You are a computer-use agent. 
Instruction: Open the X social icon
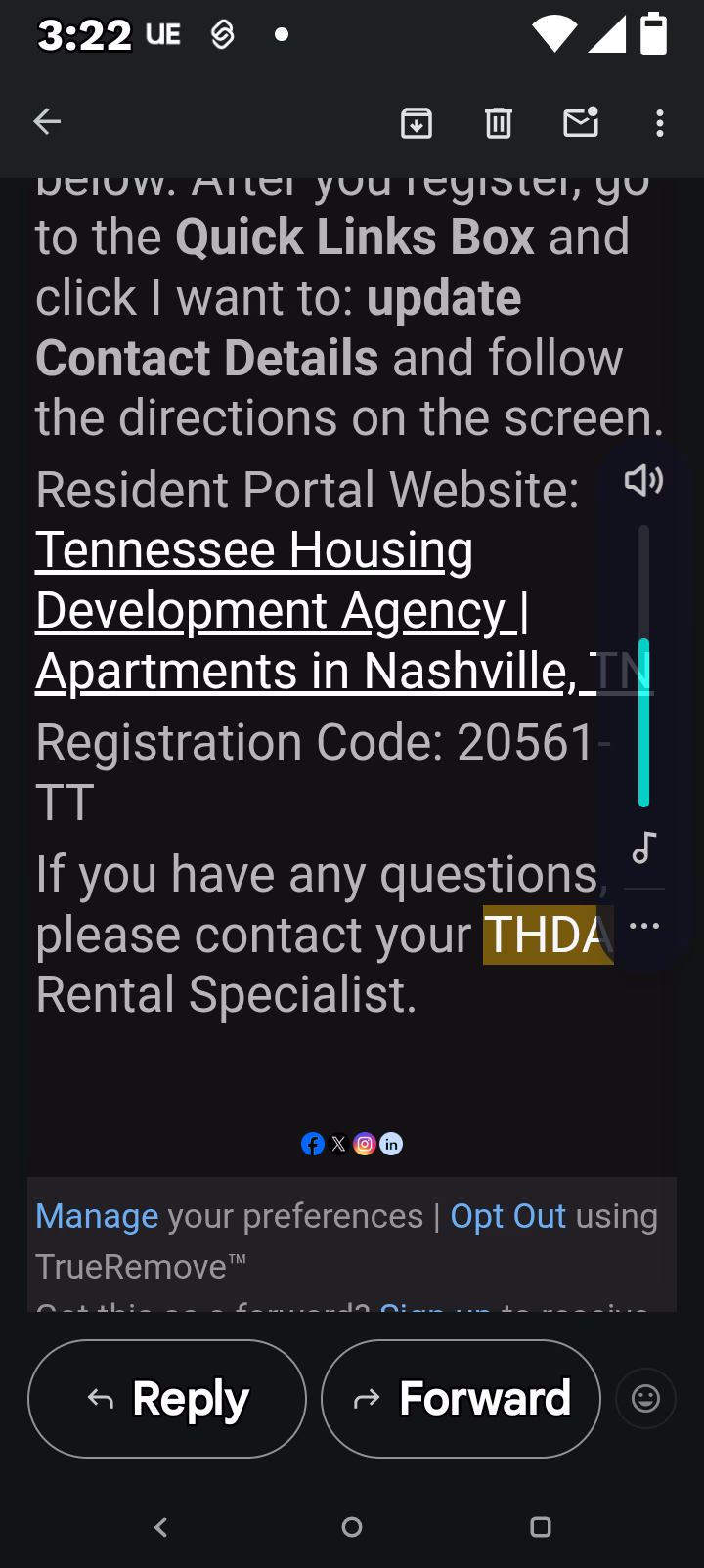click(x=338, y=1144)
